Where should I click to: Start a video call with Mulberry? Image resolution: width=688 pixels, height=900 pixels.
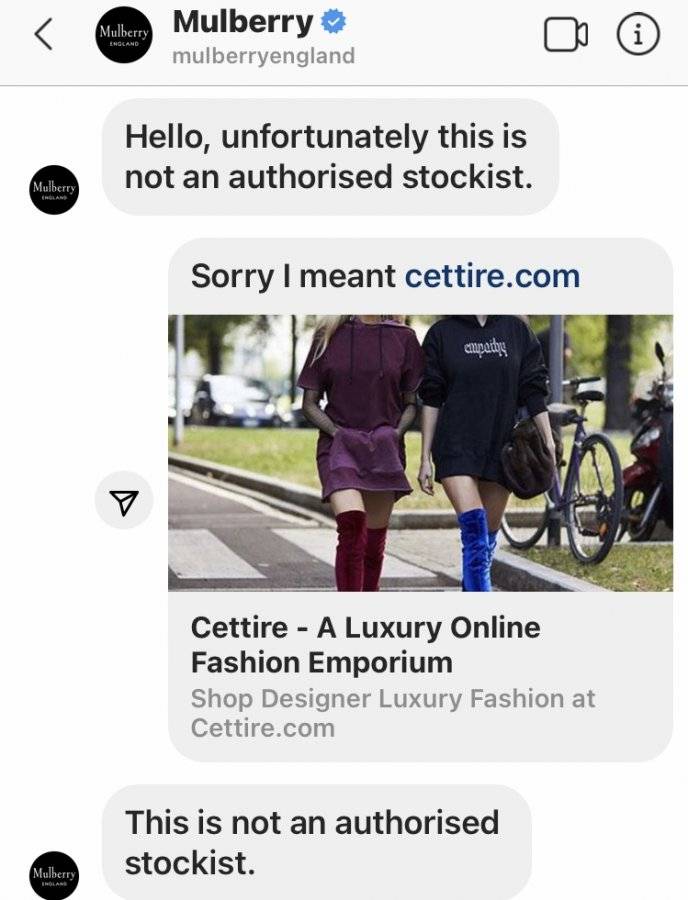[565, 35]
